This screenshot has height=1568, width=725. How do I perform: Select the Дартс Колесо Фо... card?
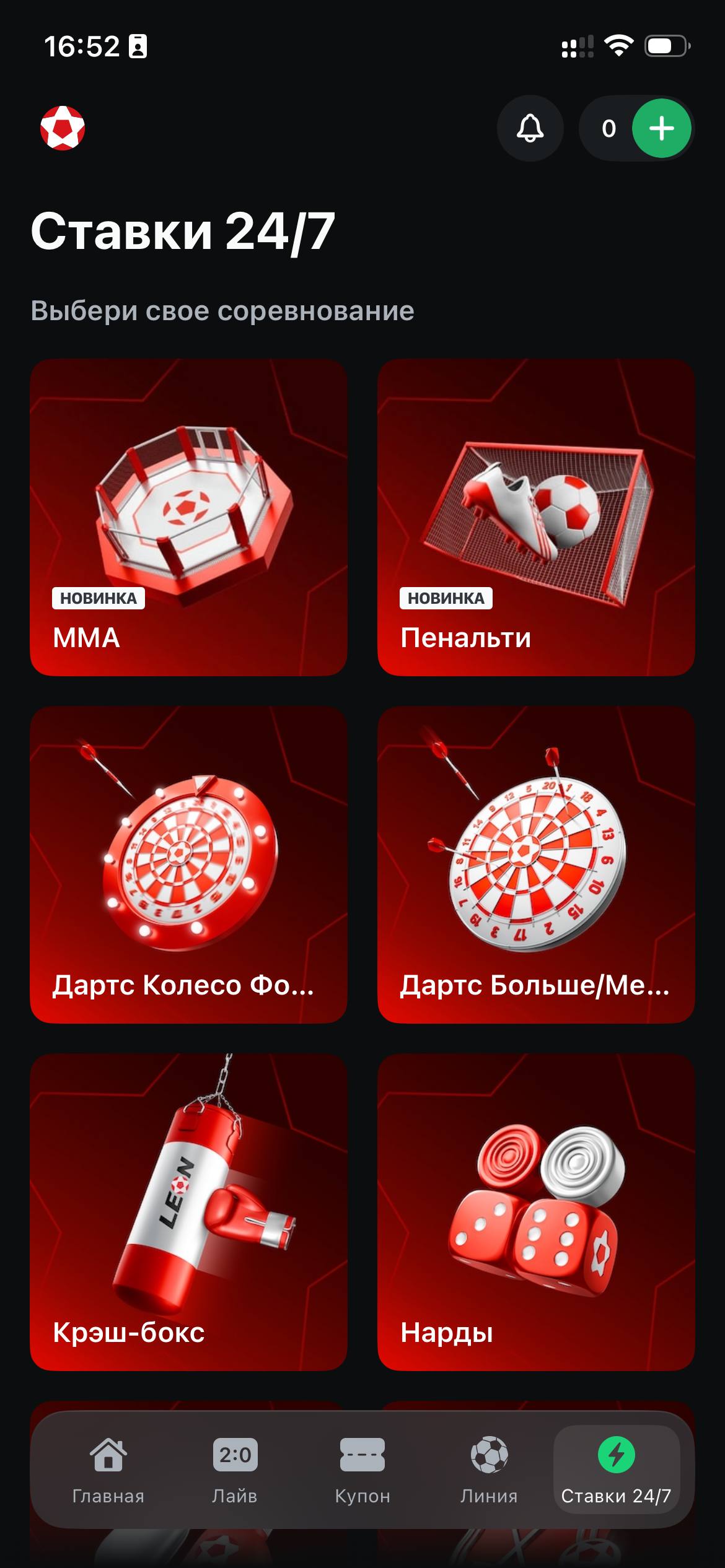188,865
